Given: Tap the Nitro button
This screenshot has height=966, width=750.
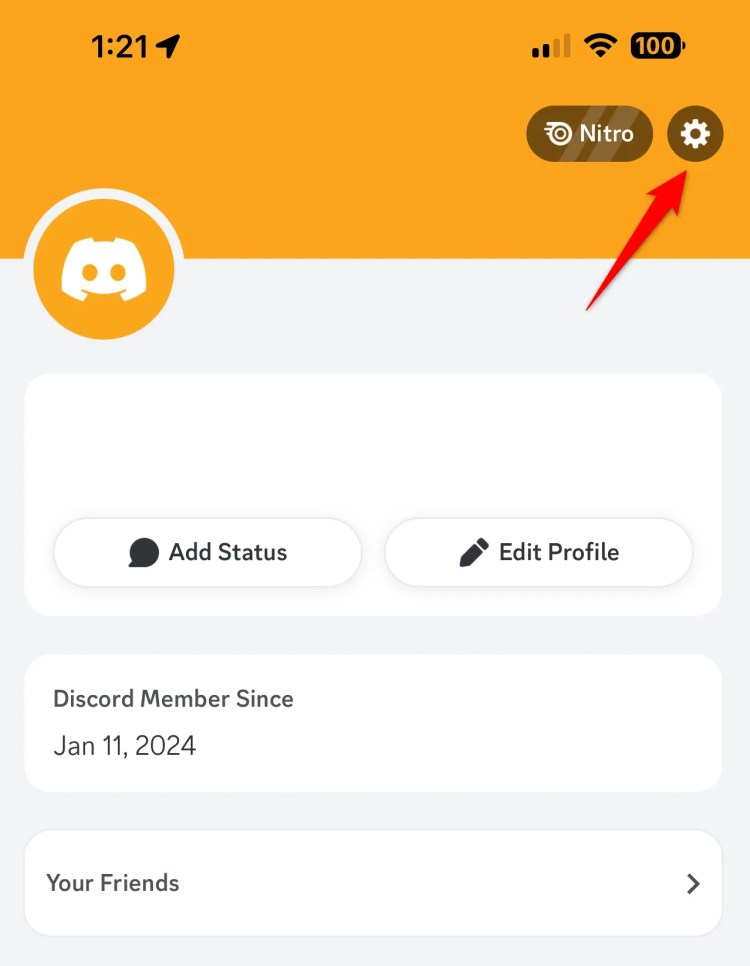Looking at the screenshot, I should click(x=589, y=133).
